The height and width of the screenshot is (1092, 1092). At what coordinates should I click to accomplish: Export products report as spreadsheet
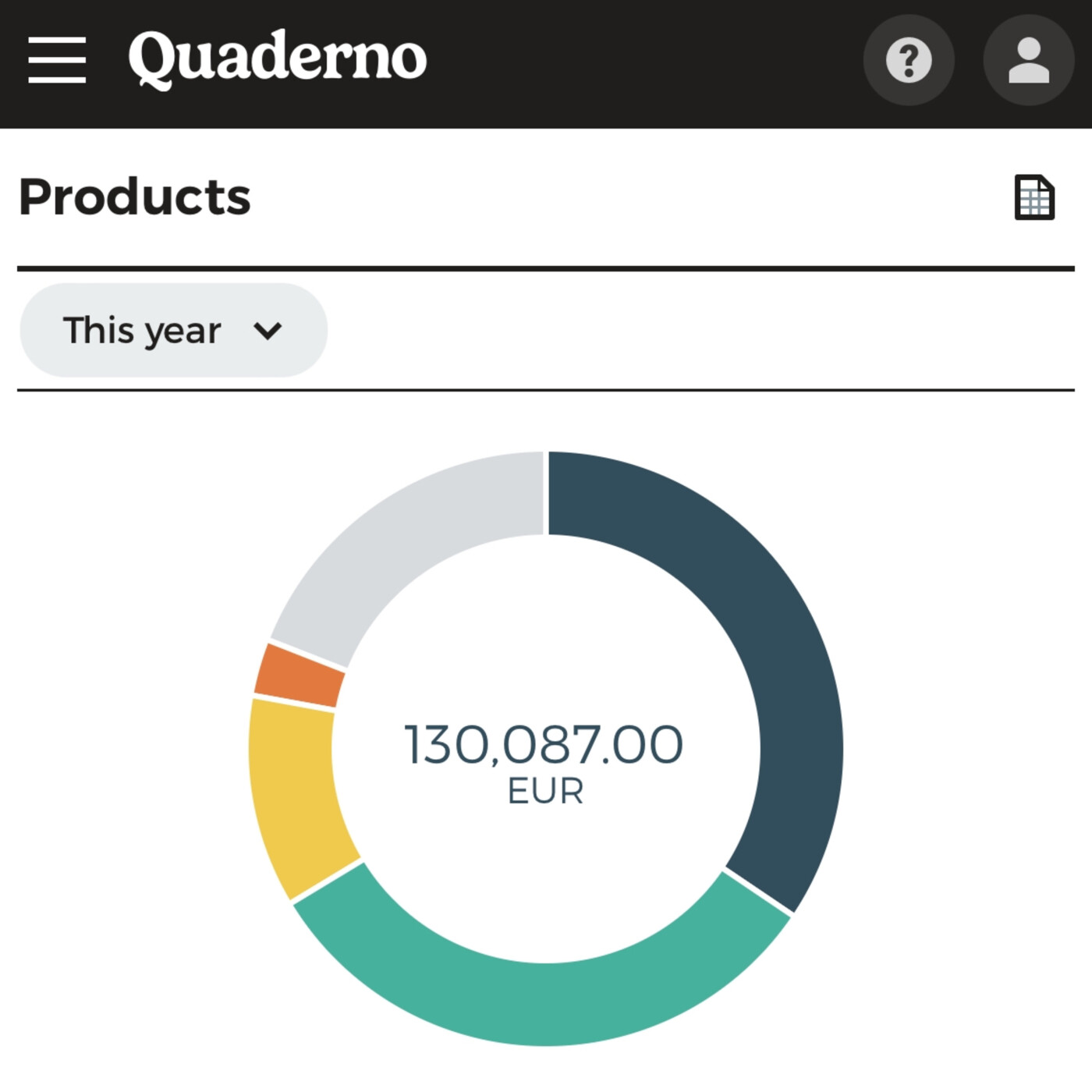[x=1034, y=197]
